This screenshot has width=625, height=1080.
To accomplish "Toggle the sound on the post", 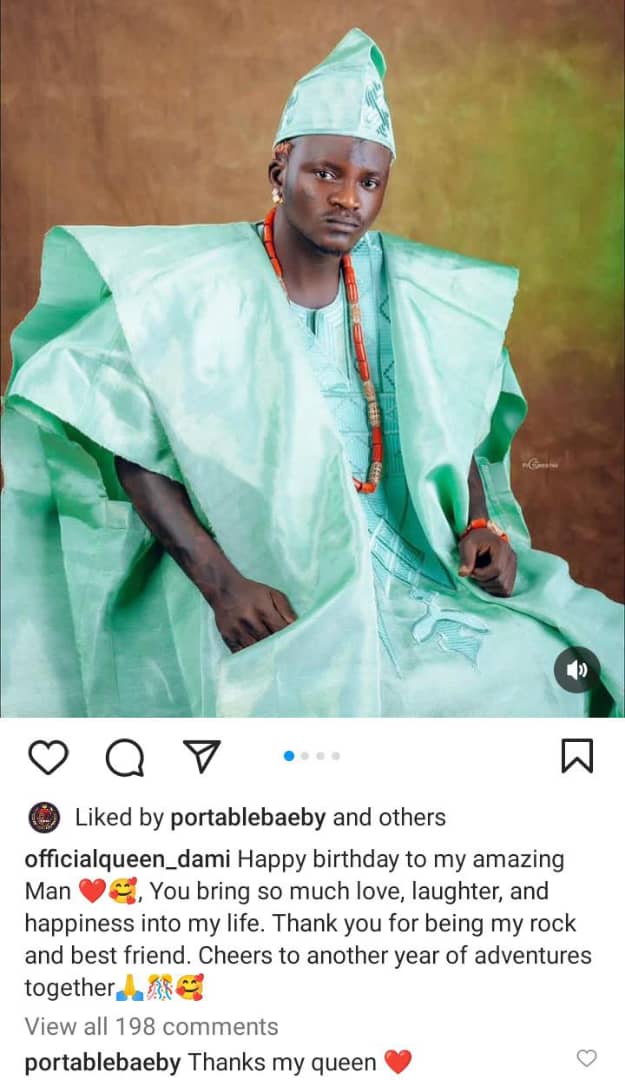I will [577, 670].
